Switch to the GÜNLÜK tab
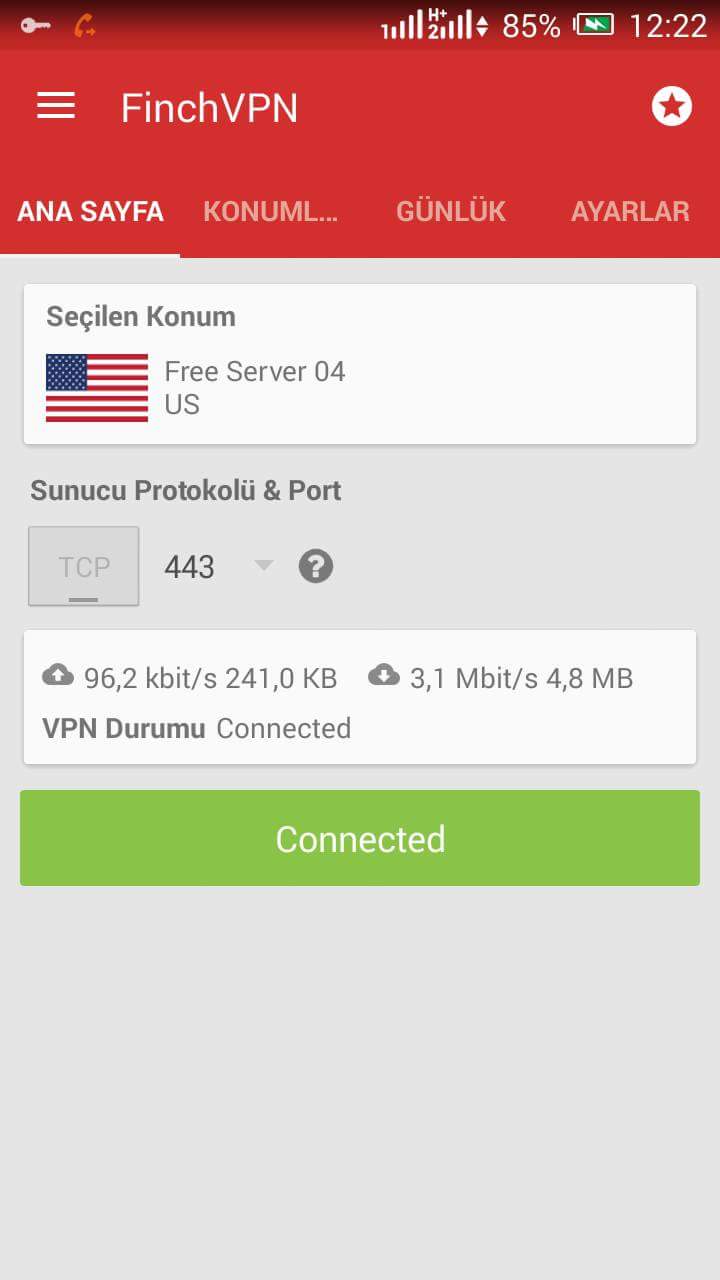Screen dimensions: 720x1280 click(x=450, y=211)
